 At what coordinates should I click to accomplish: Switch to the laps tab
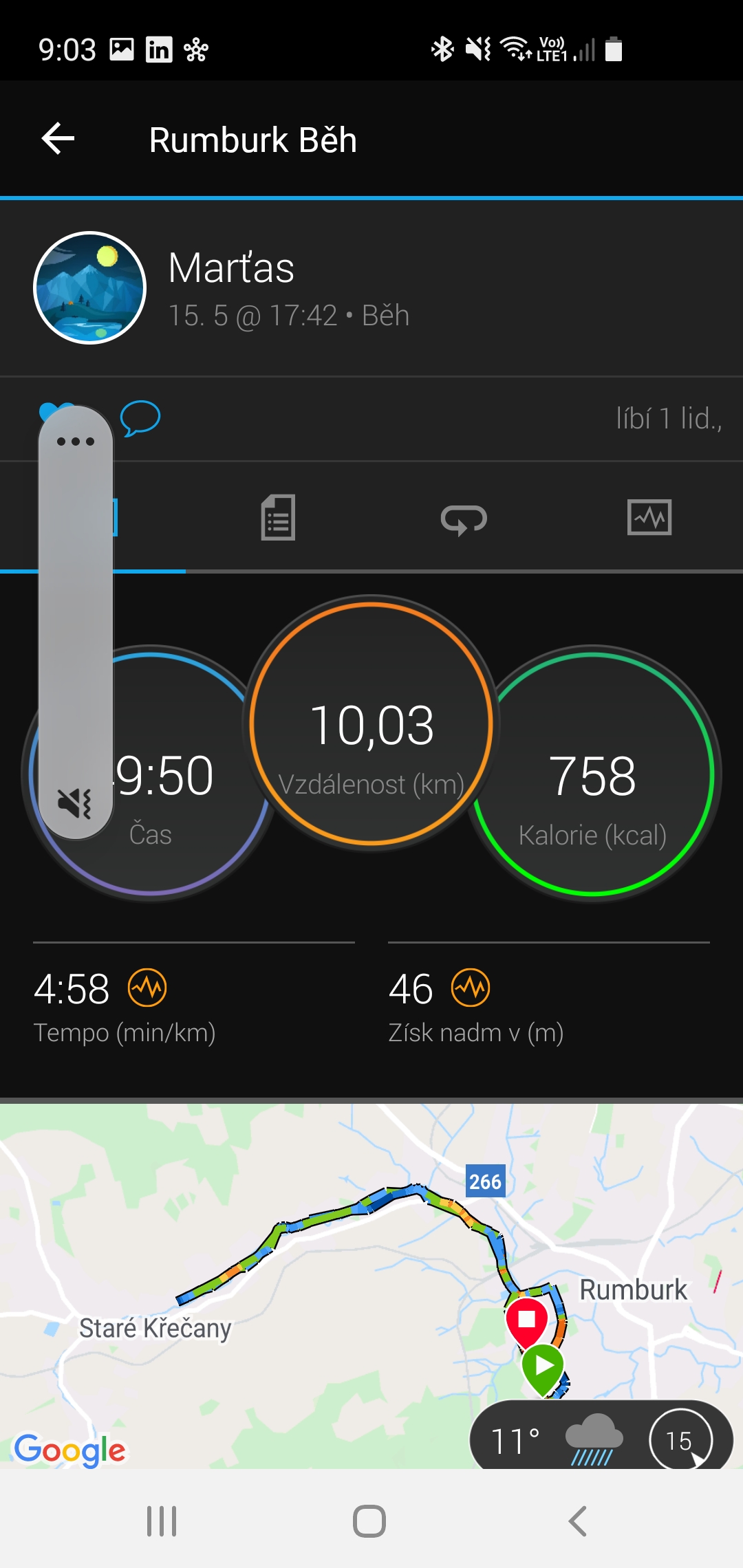coord(464,519)
